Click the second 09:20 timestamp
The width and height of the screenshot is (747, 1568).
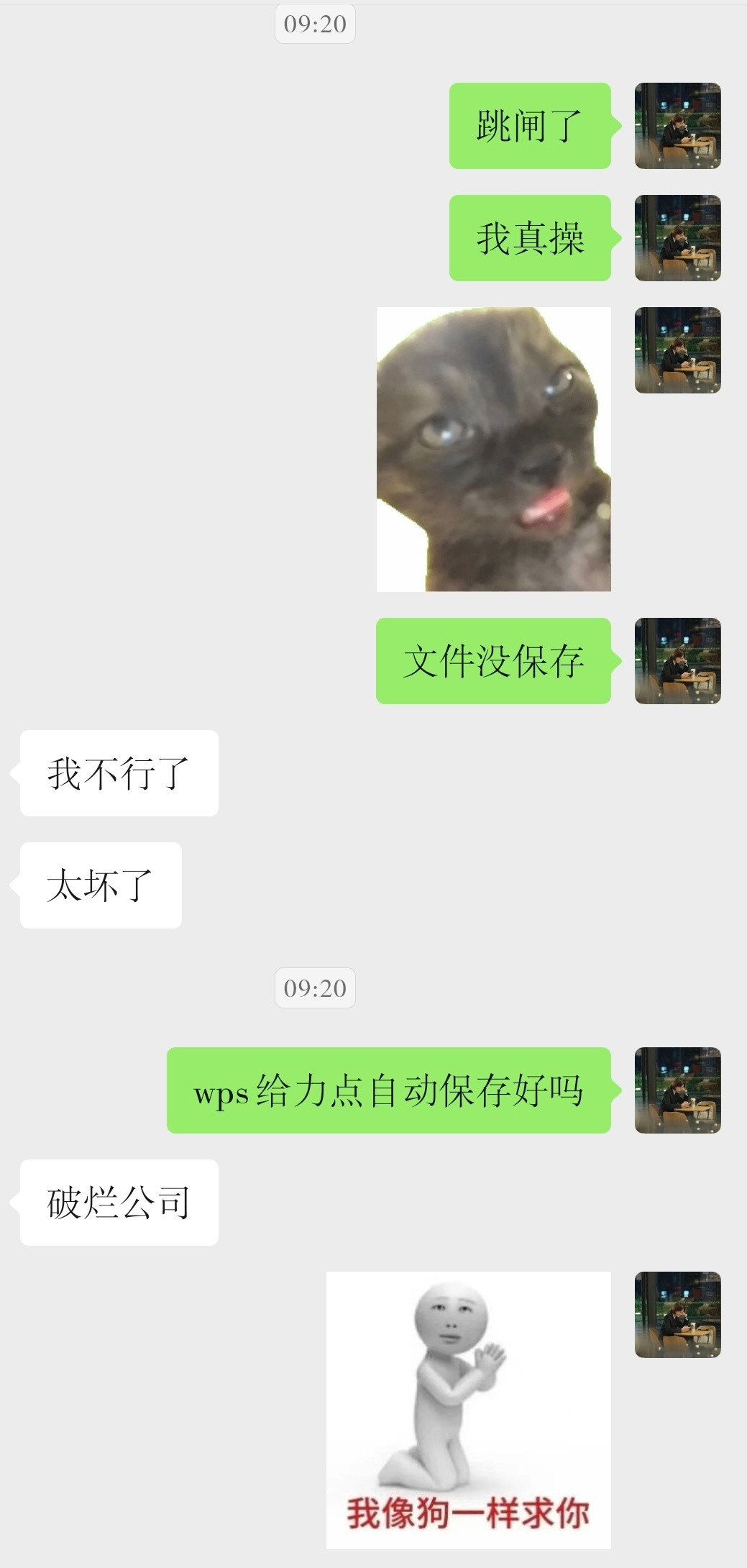(x=315, y=988)
